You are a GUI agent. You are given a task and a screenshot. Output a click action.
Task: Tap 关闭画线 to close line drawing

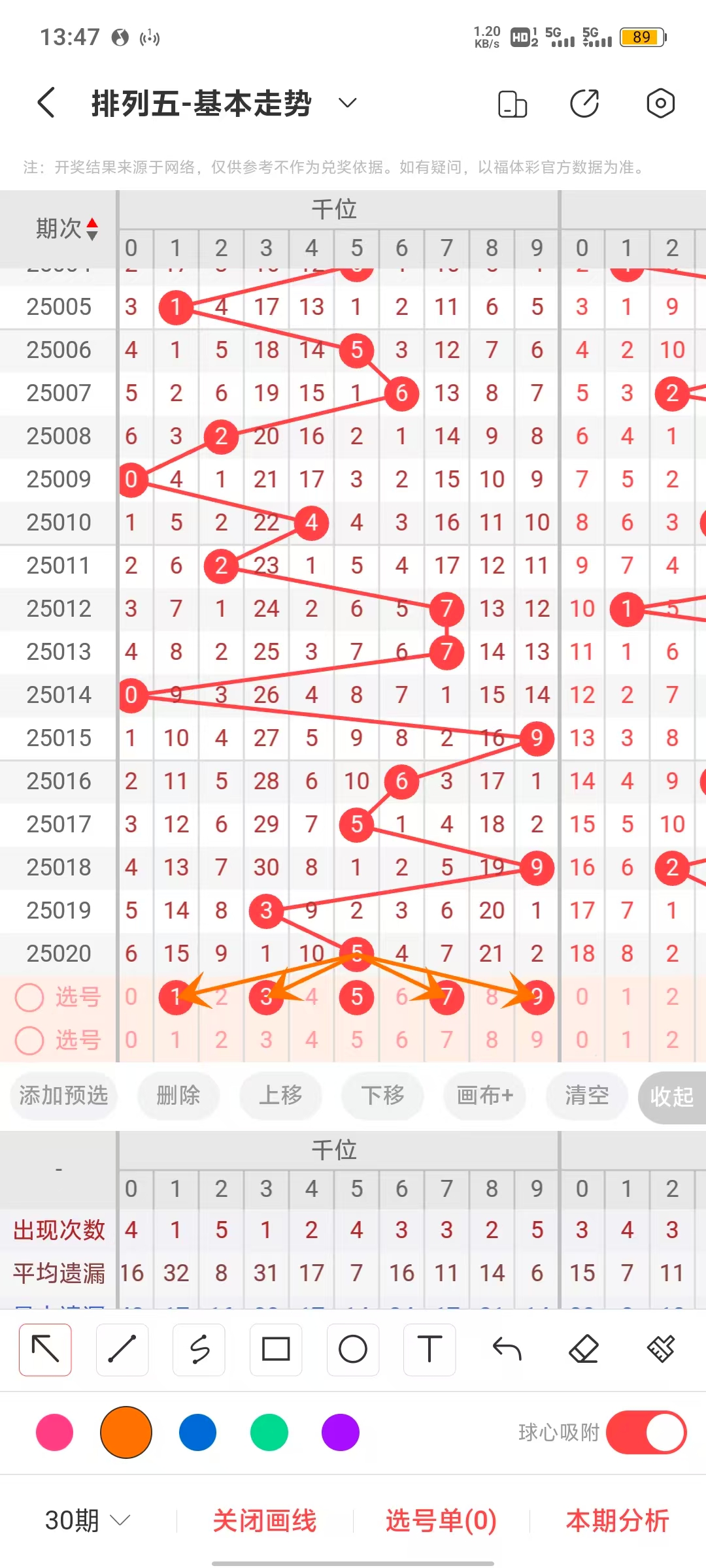point(265,1521)
